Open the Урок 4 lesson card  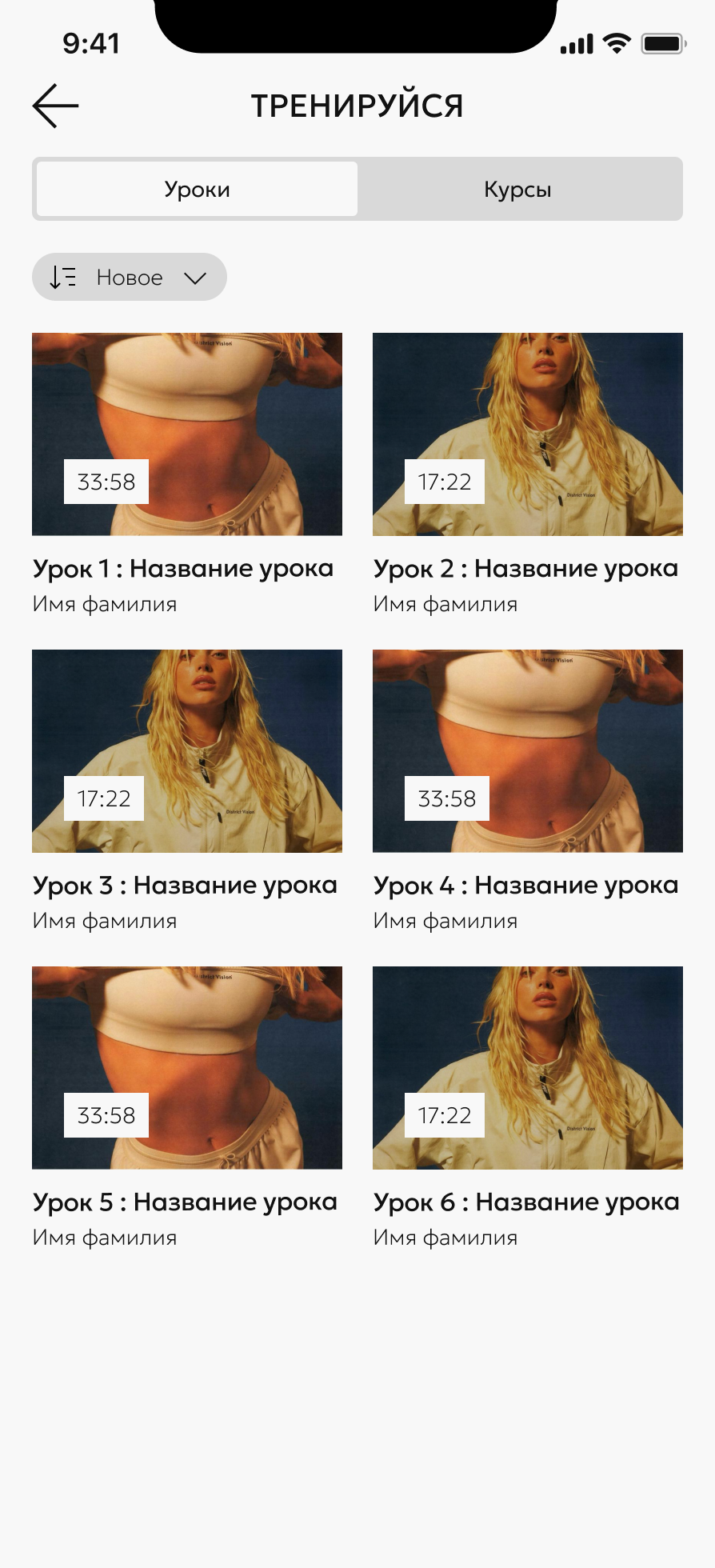[528, 791]
